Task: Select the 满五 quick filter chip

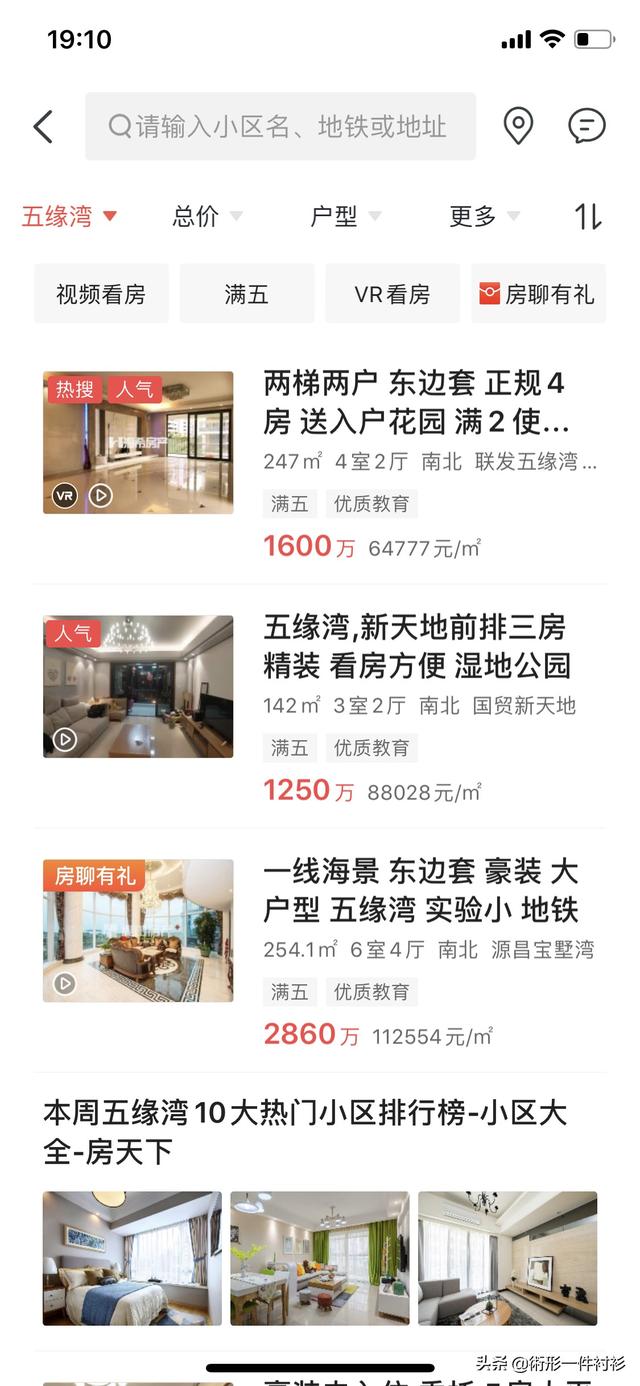Action: [247, 294]
